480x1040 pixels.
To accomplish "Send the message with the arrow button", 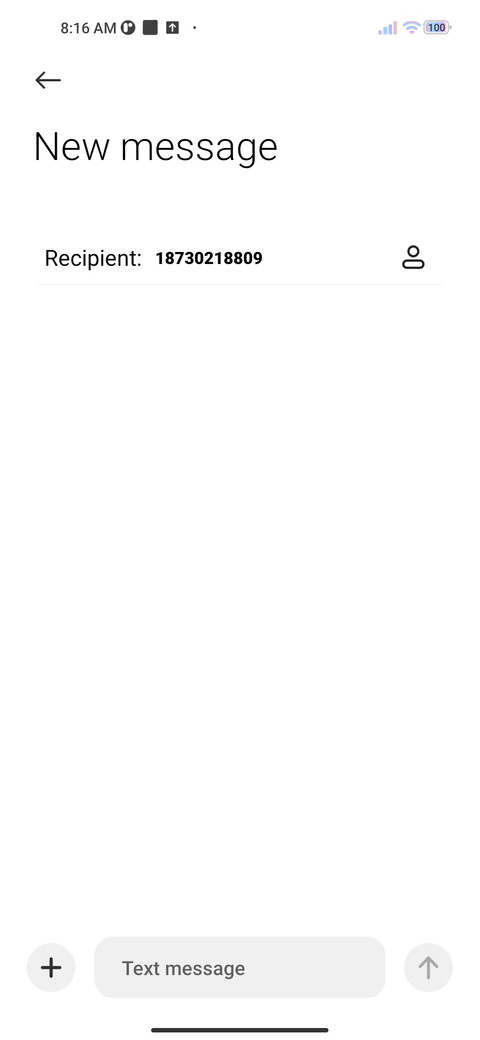I will 428,968.
